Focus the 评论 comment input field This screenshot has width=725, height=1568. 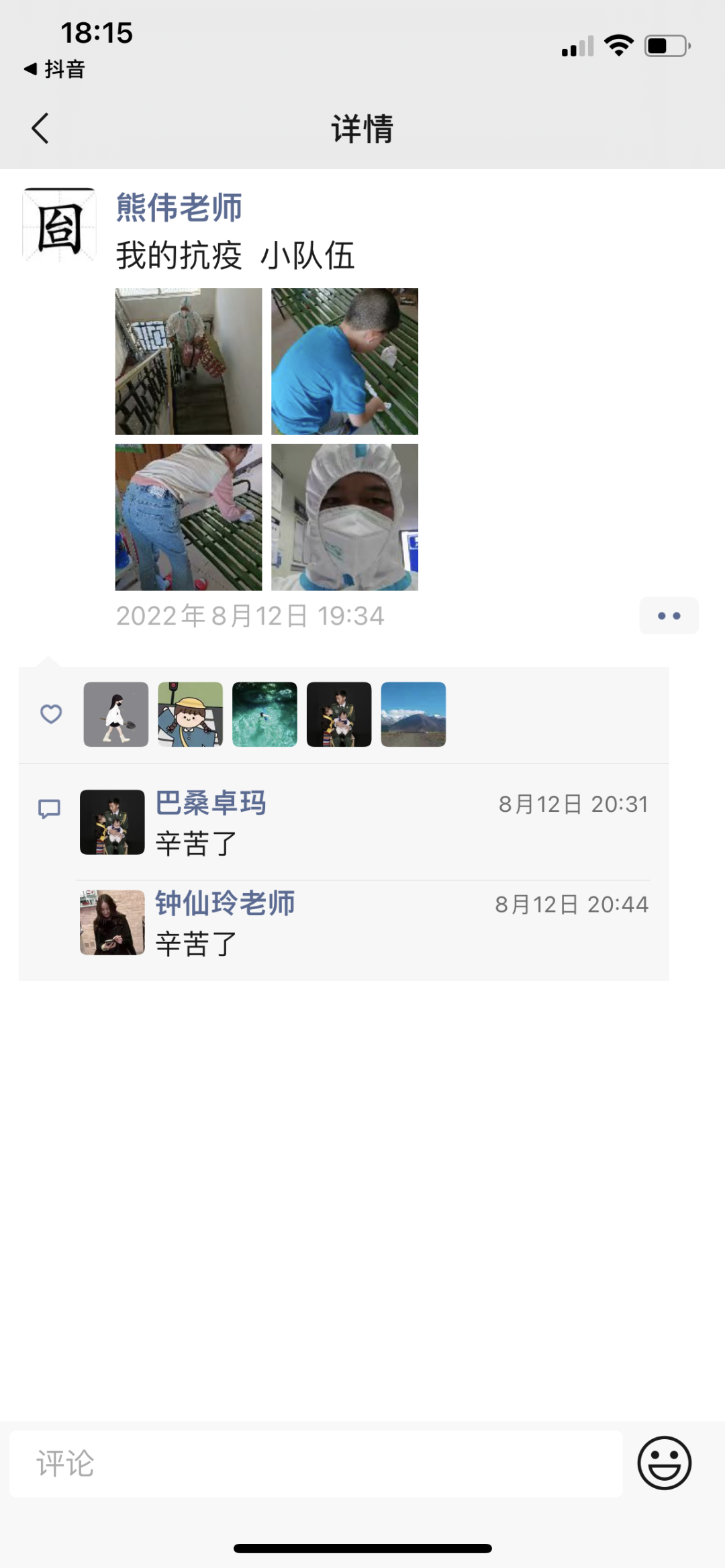(316, 1463)
